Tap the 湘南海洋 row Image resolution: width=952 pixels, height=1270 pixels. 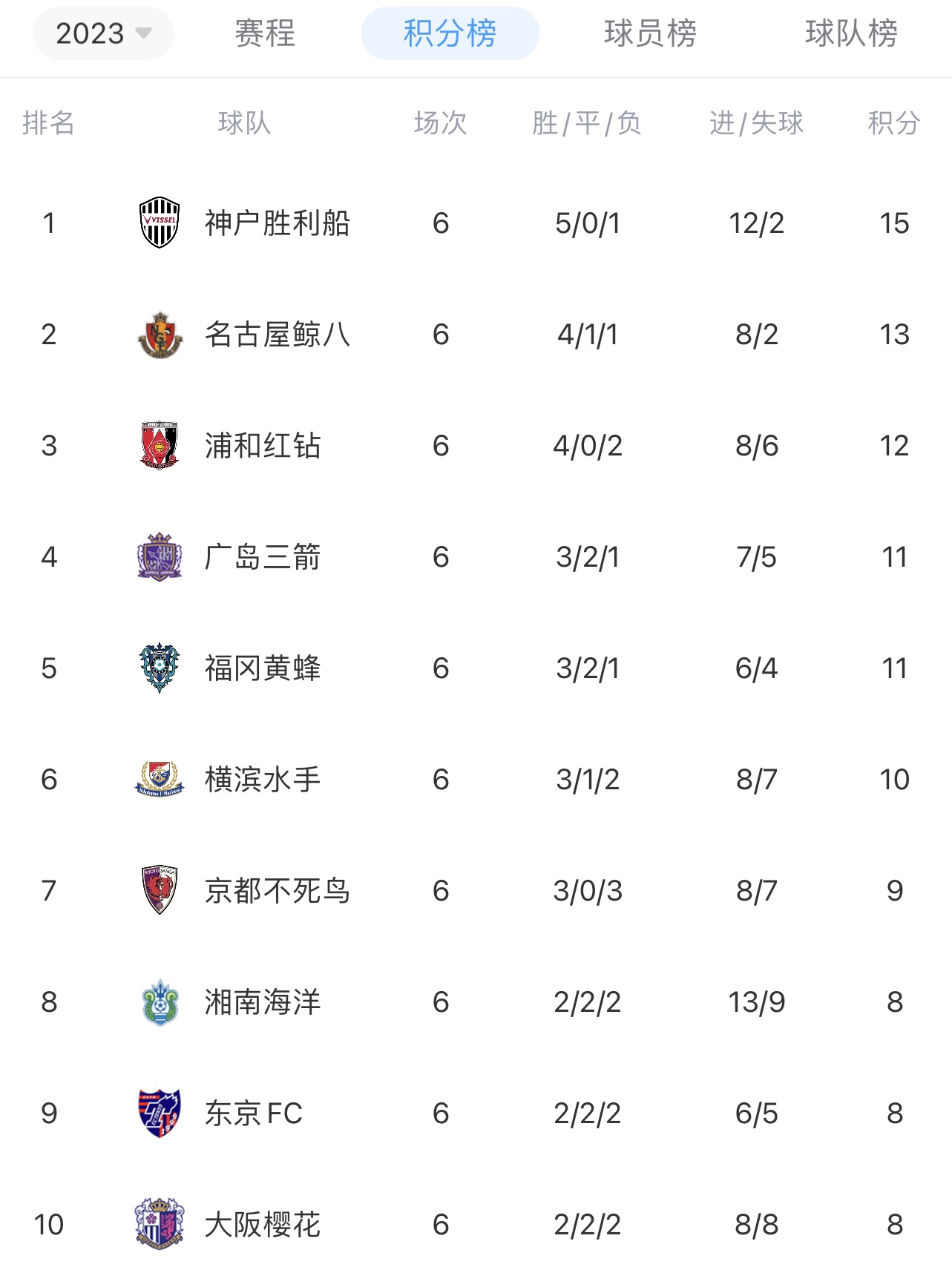263,1002
